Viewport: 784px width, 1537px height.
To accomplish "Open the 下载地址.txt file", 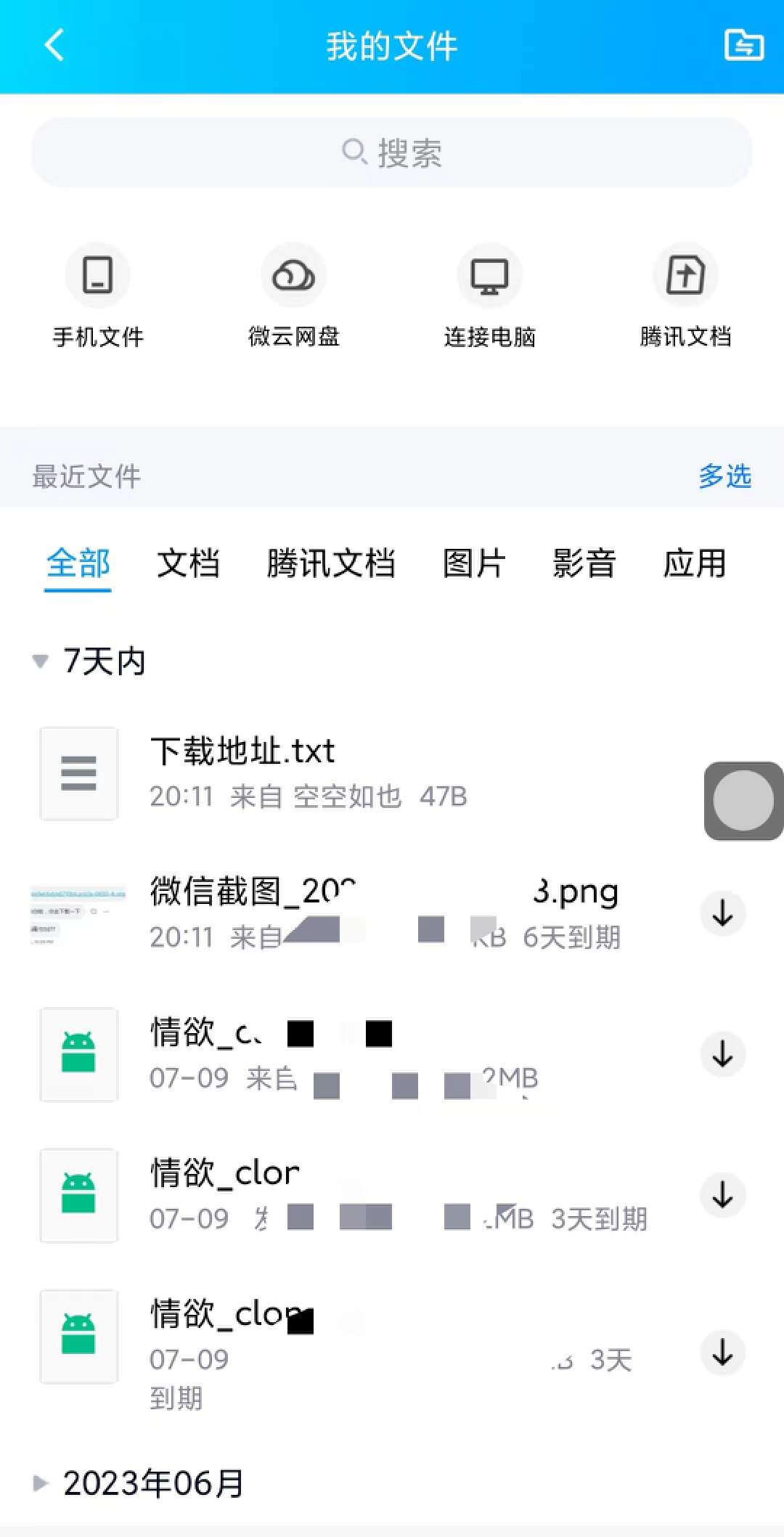I will click(x=243, y=751).
